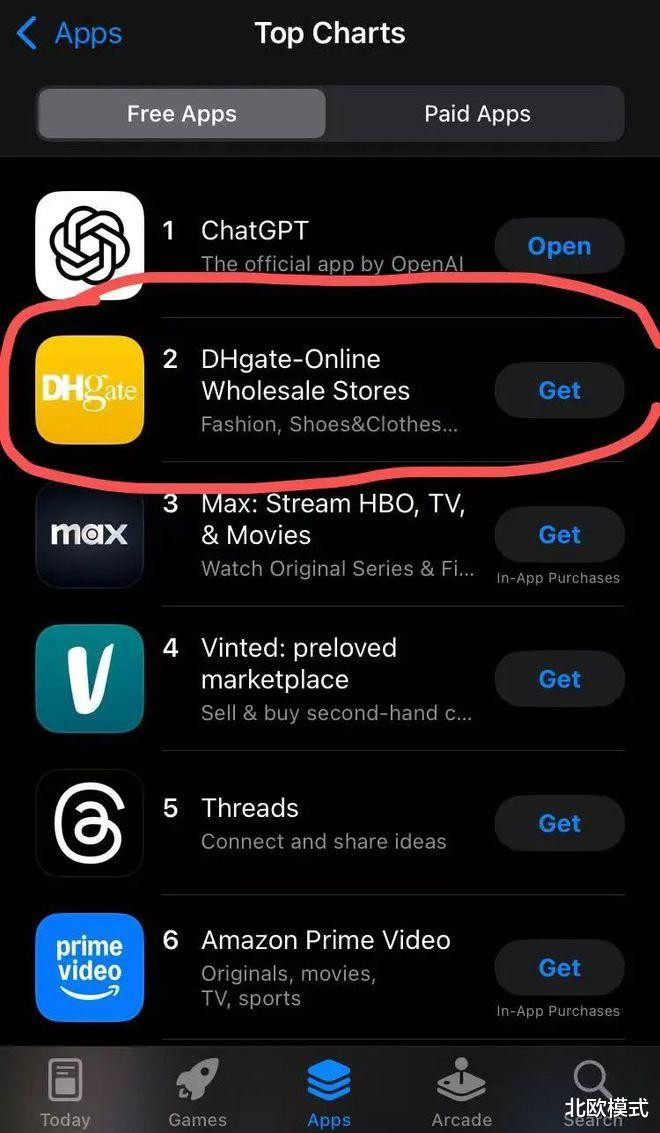Get DHgate-Online Wholesale Stores
The image size is (660, 1133).
(x=559, y=390)
